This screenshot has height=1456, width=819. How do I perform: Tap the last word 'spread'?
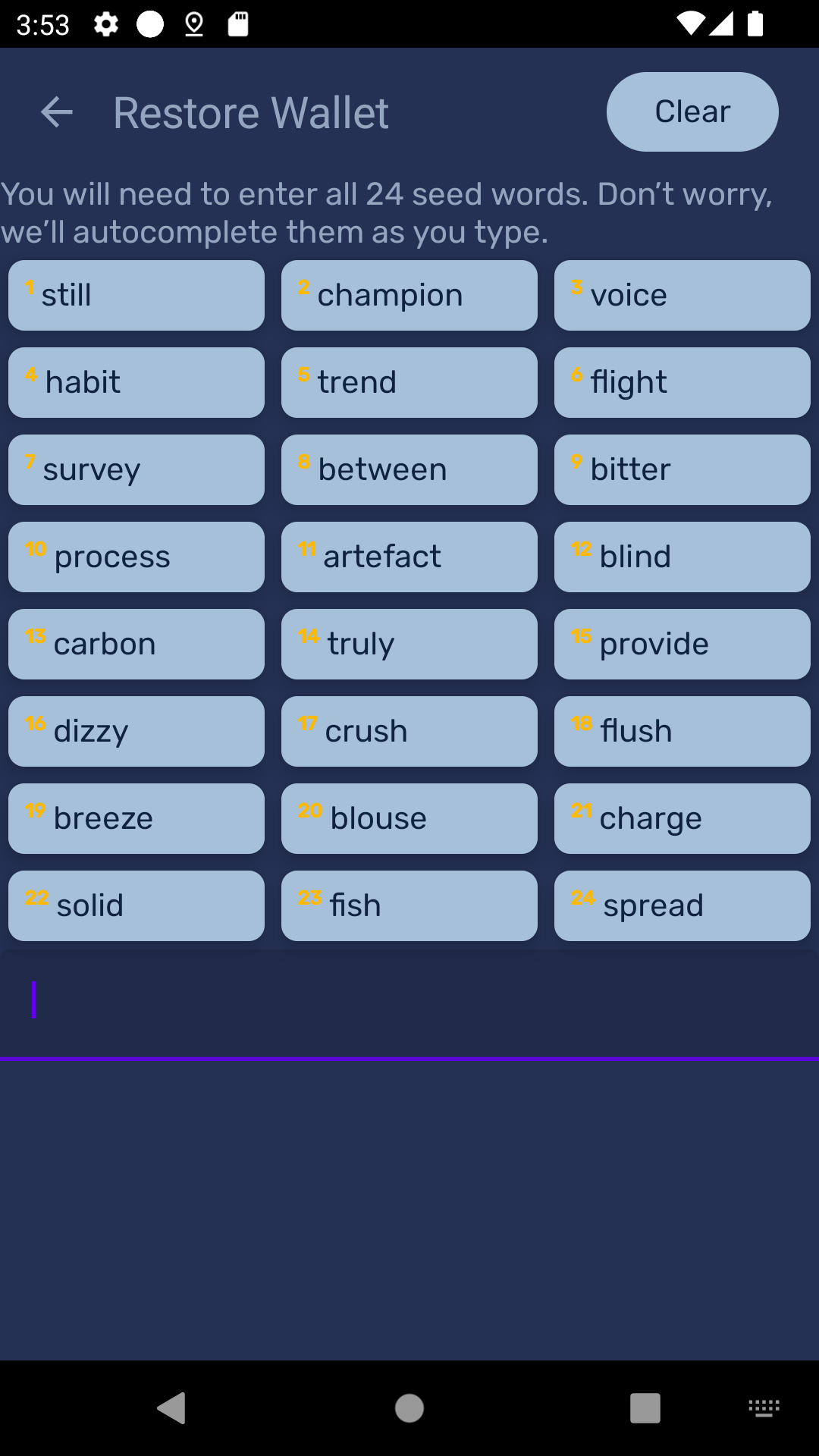682,905
